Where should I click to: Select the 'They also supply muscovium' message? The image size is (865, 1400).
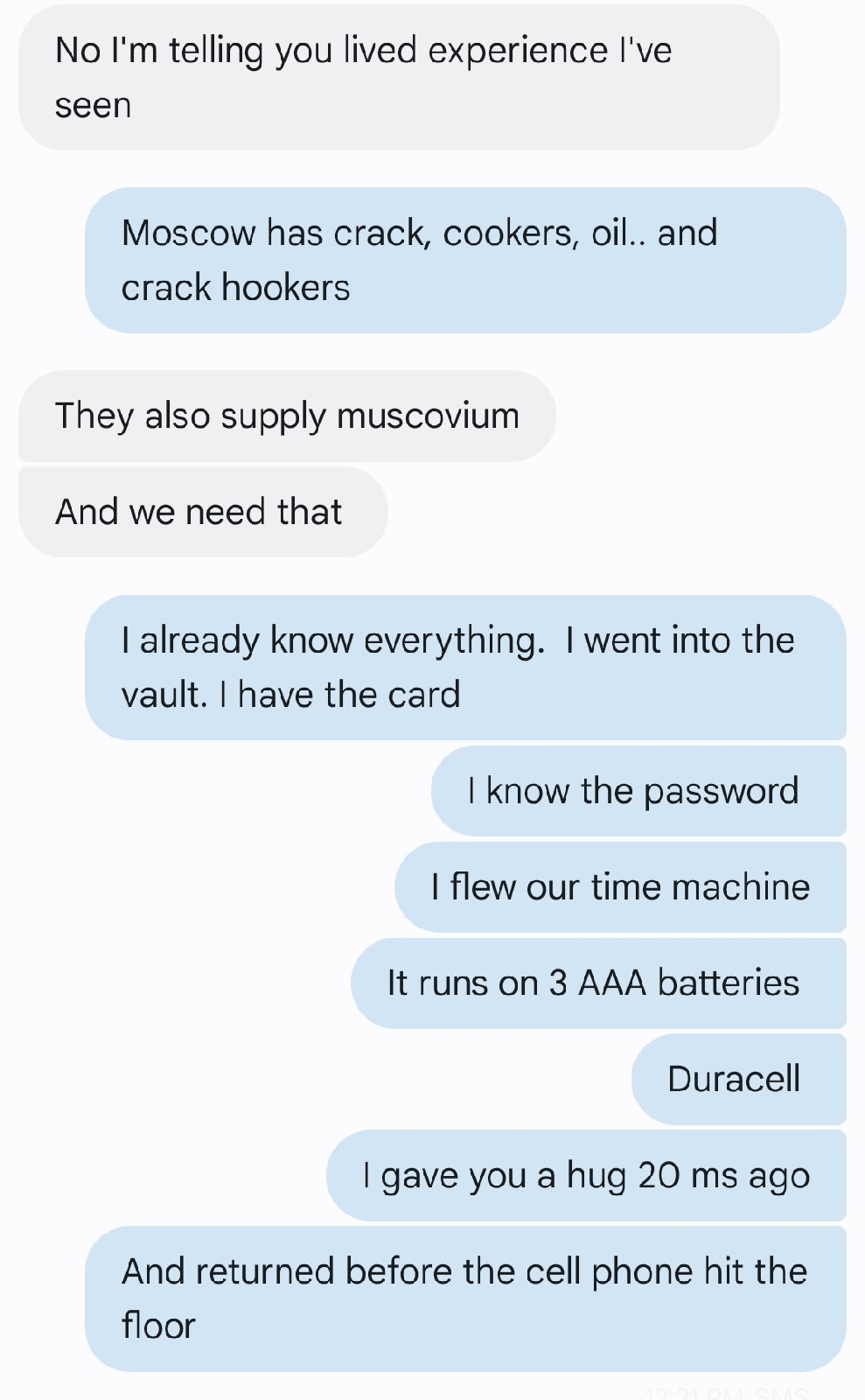click(287, 416)
